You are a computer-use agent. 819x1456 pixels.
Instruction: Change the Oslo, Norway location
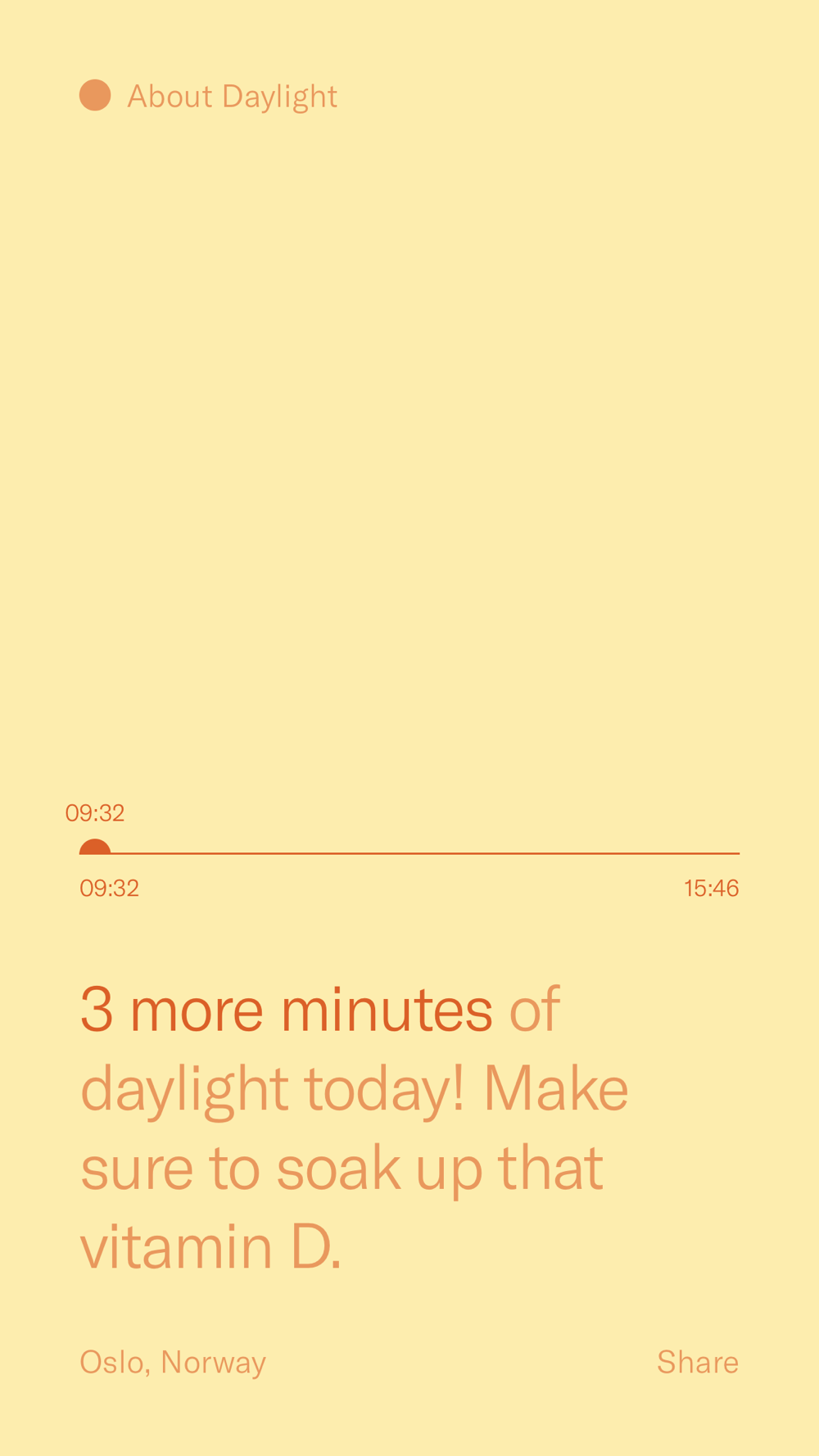pyautogui.click(x=173, y=1362)
